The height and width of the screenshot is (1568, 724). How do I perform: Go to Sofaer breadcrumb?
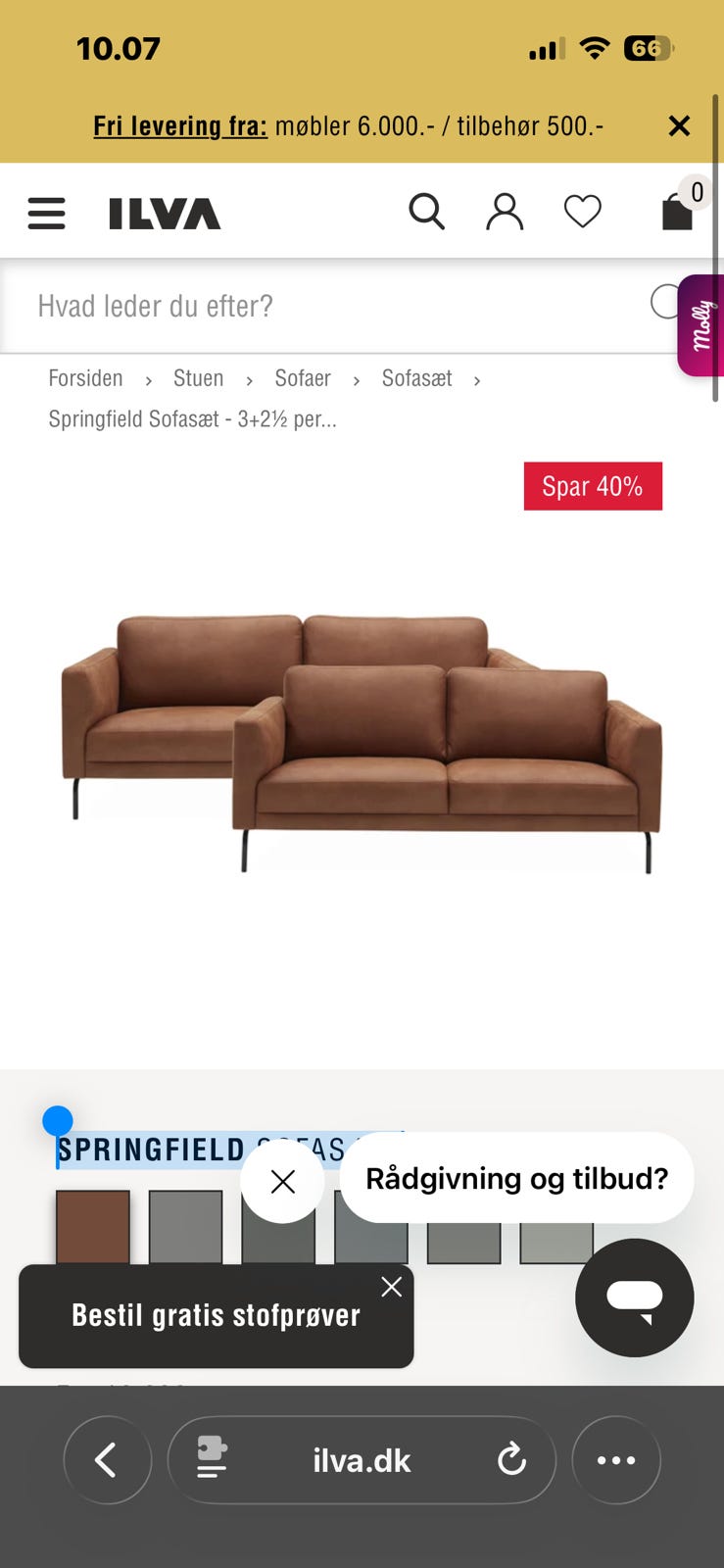[x=302, y=378]
